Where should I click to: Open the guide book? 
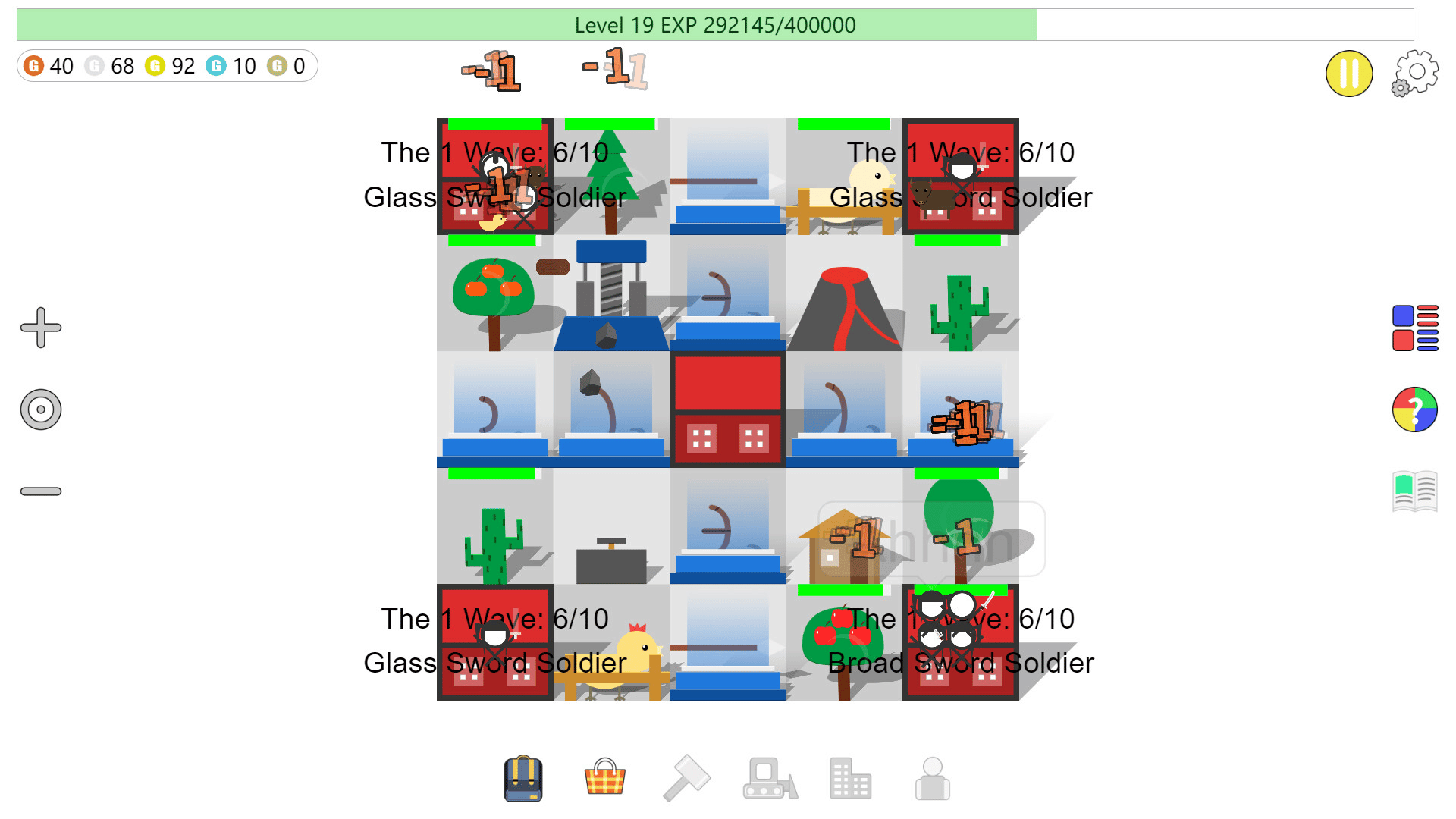click(1414, 491)
